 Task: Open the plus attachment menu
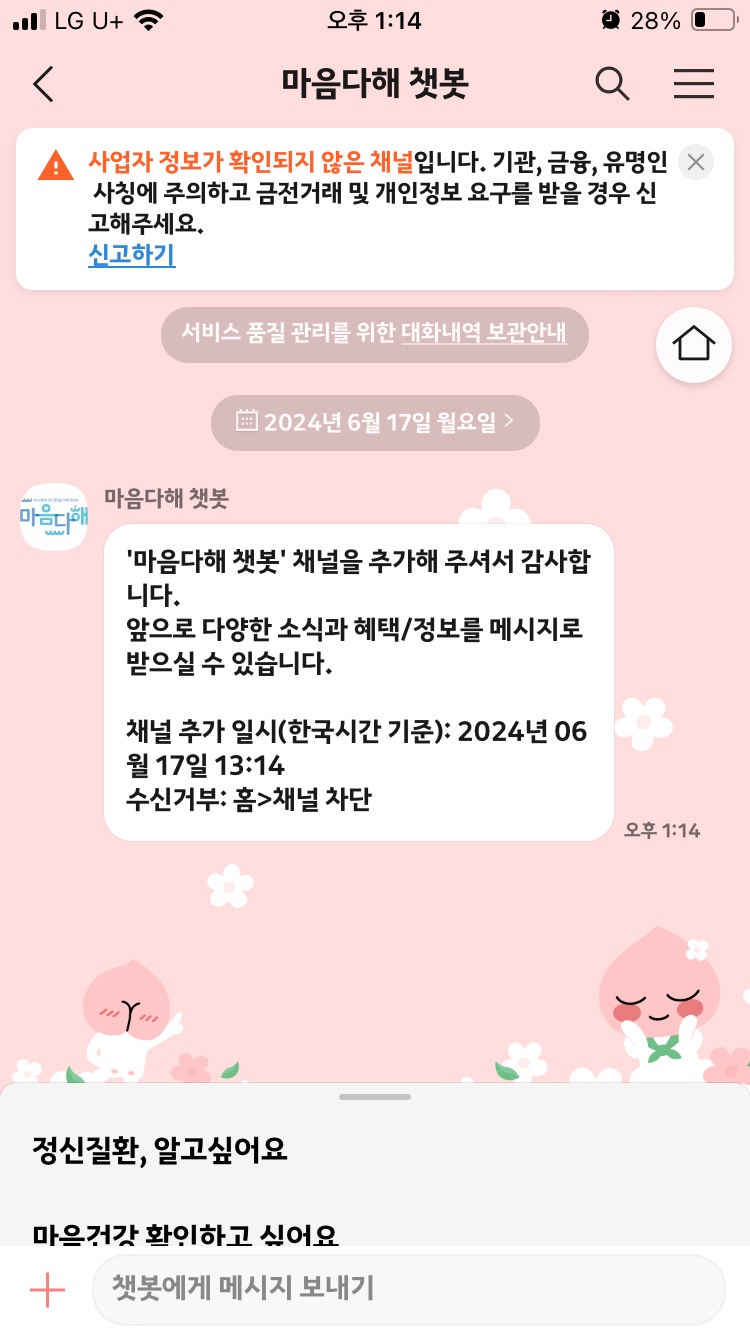(x=47, y=1290)
